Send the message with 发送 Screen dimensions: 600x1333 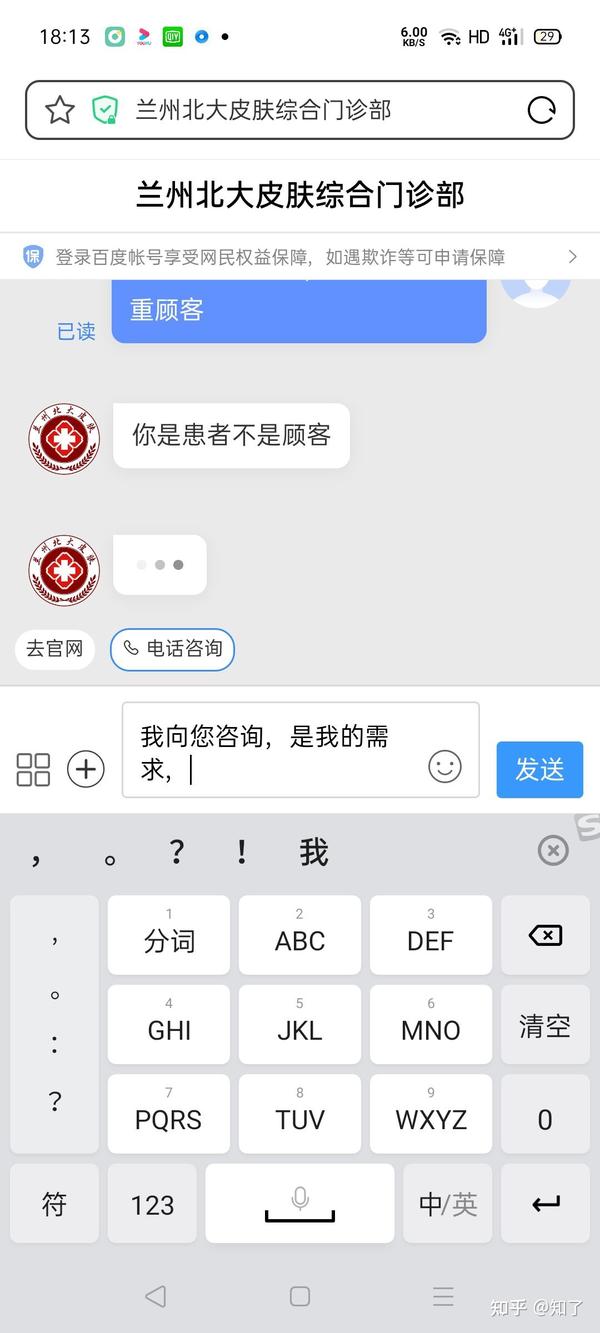[539, 769]
